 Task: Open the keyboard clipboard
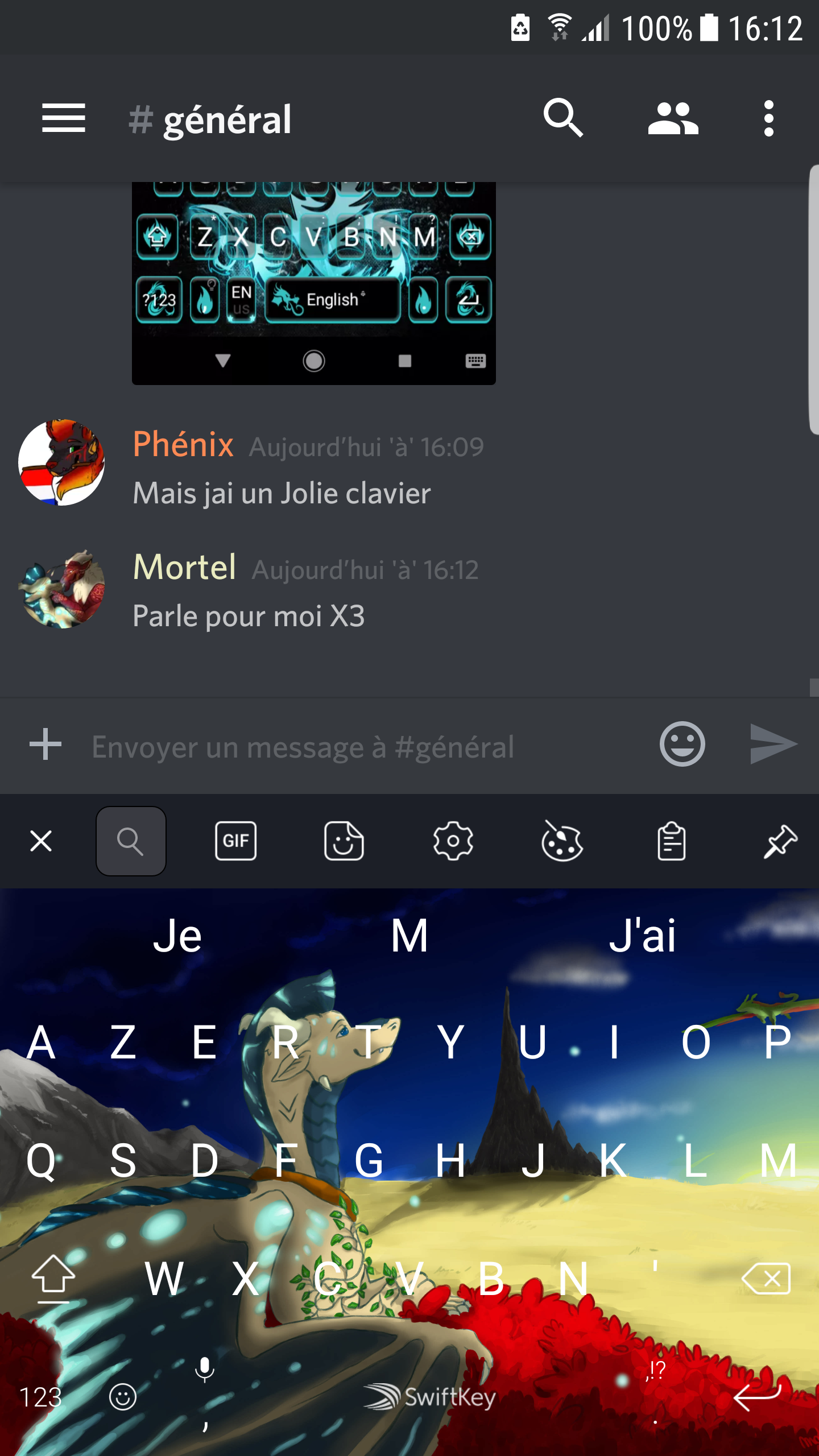671,841
